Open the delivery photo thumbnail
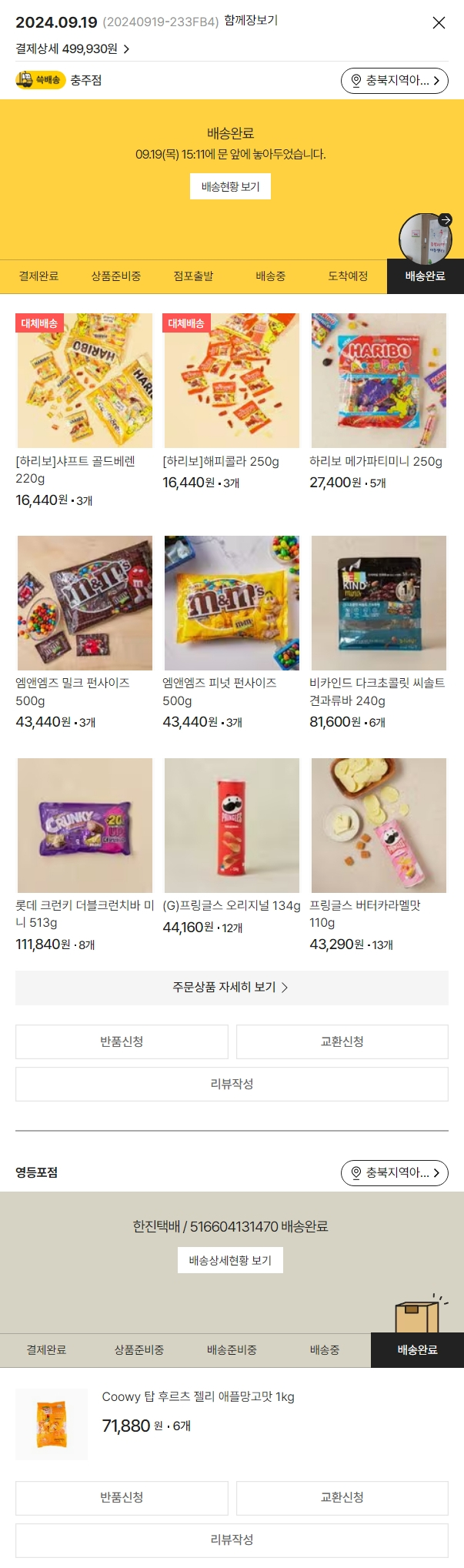Image resolution: width=464 pixels, height=1568 pixels. (425, 239)
